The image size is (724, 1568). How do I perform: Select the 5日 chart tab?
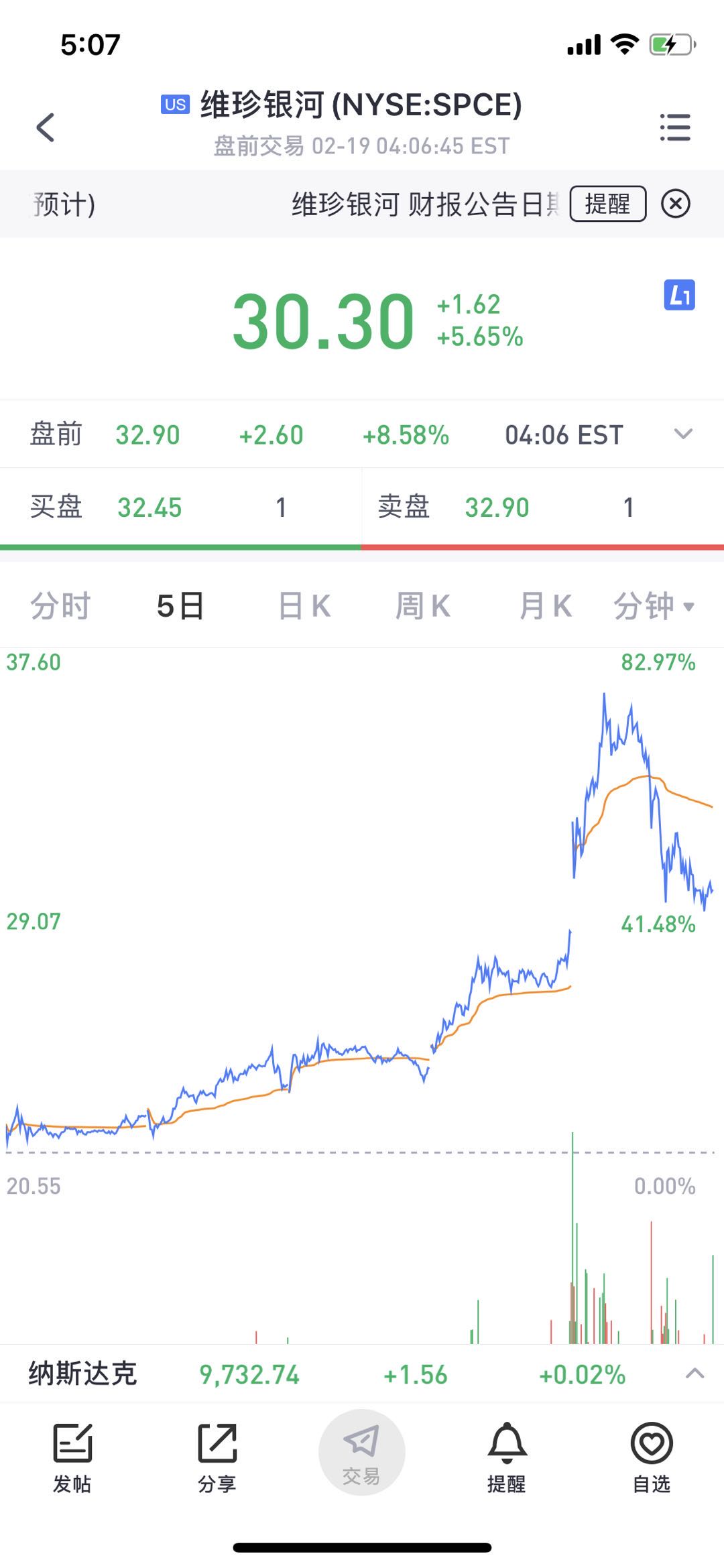pyautogui.click(x=180, y=606)
